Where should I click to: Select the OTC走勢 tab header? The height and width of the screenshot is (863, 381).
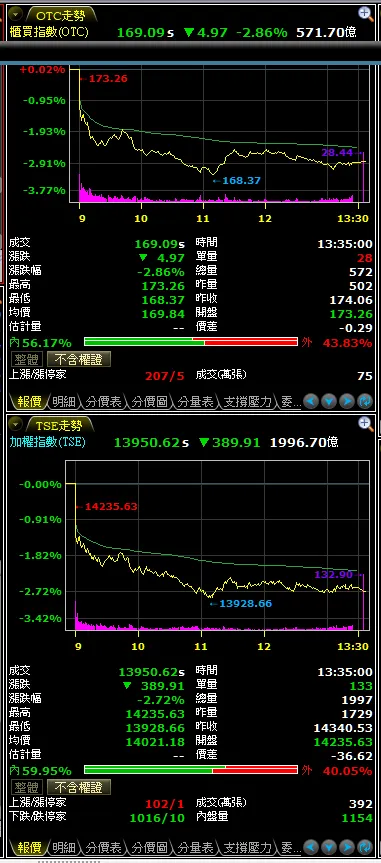[60, 15]
